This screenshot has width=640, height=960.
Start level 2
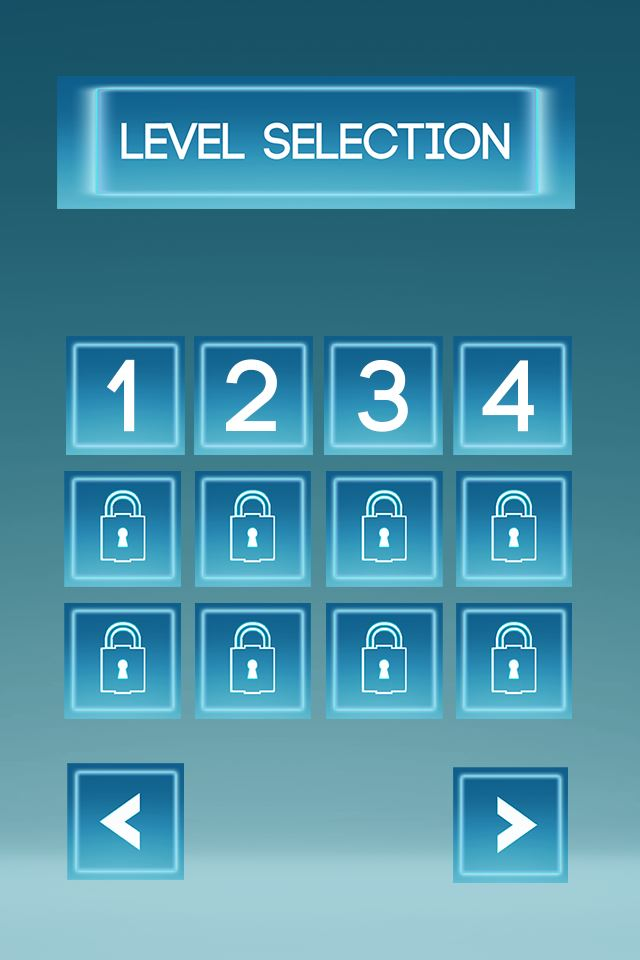click(253, 396)
